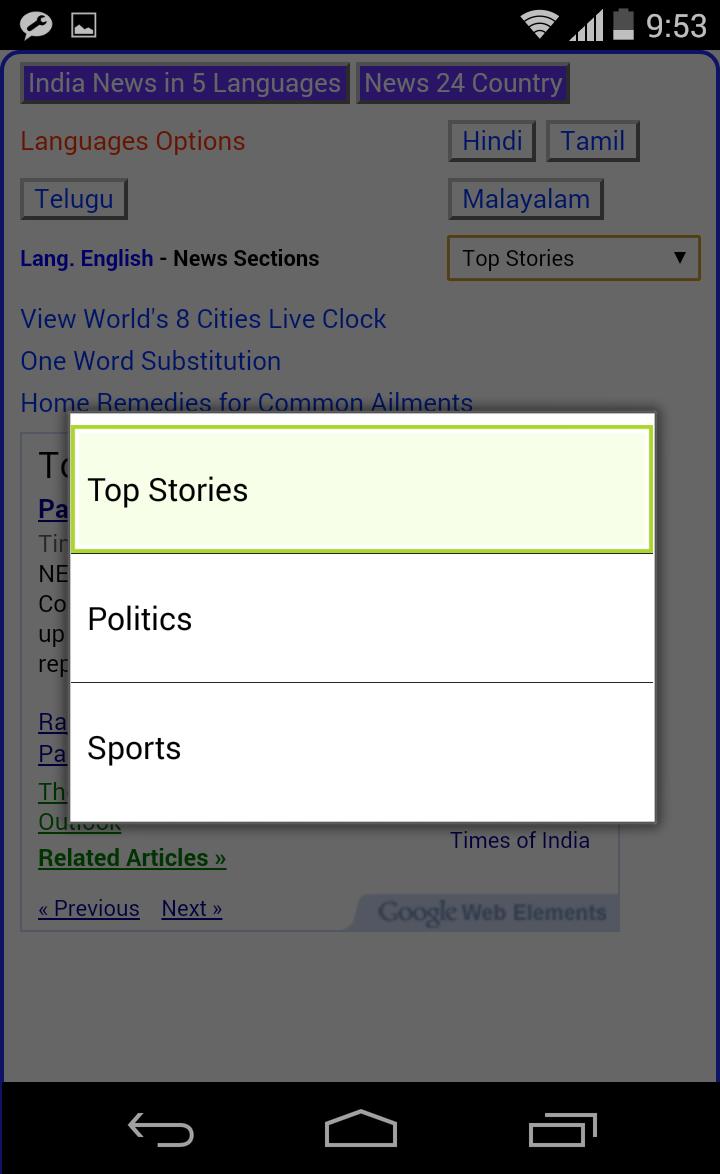Select the Telugu language button
The height and width of the screenshot is (1174, 720).
pyautogui.click(x=73, y=199)
